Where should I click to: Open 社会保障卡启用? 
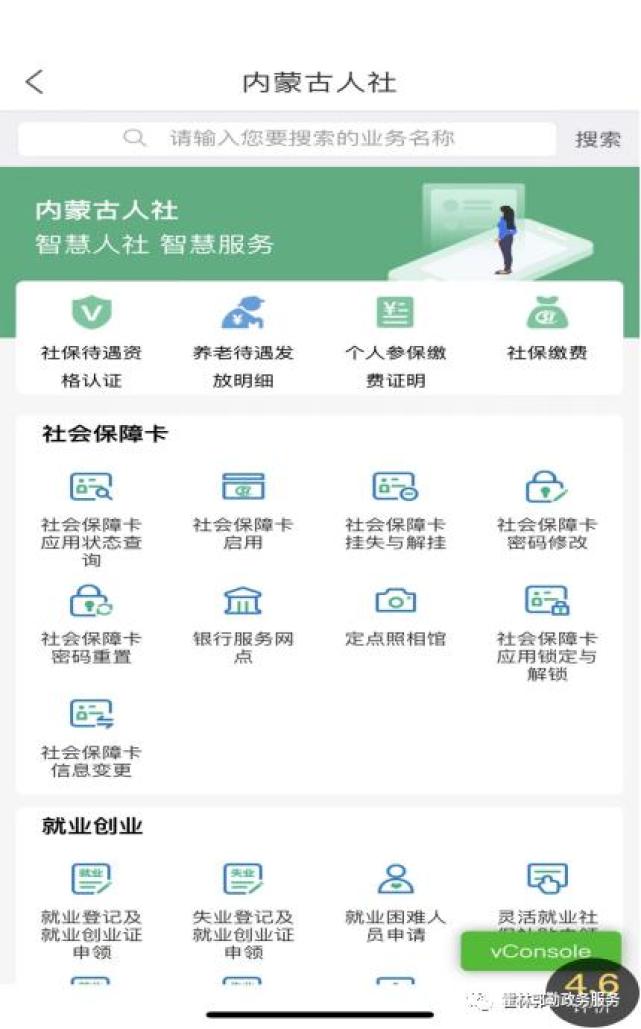243,510
